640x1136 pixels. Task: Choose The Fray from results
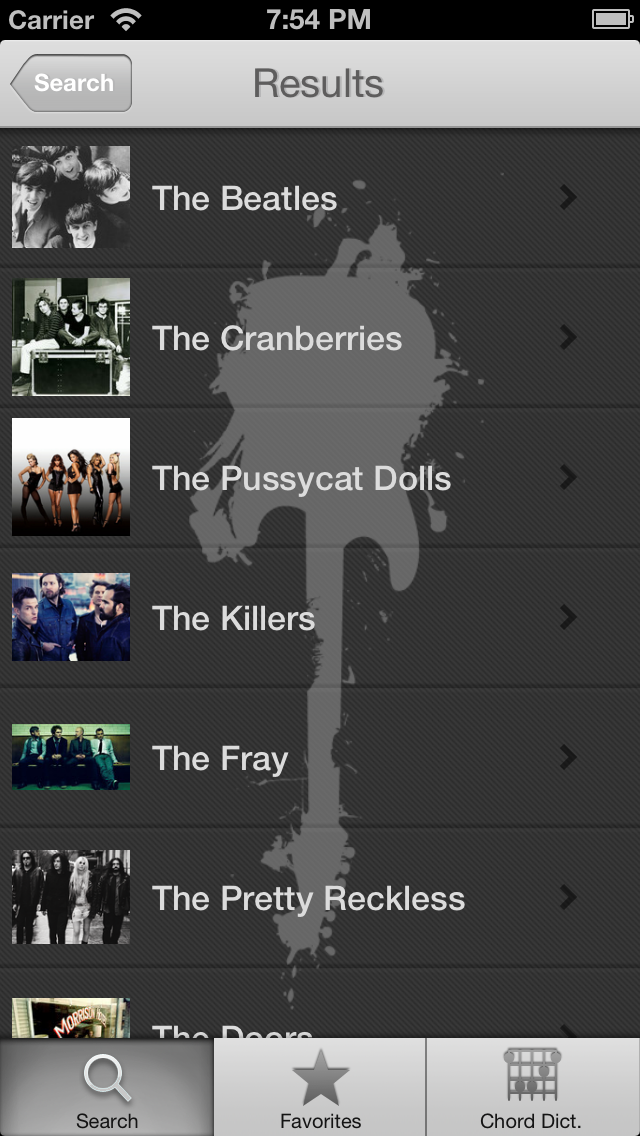pyautogui.click(x=320, y=758)
